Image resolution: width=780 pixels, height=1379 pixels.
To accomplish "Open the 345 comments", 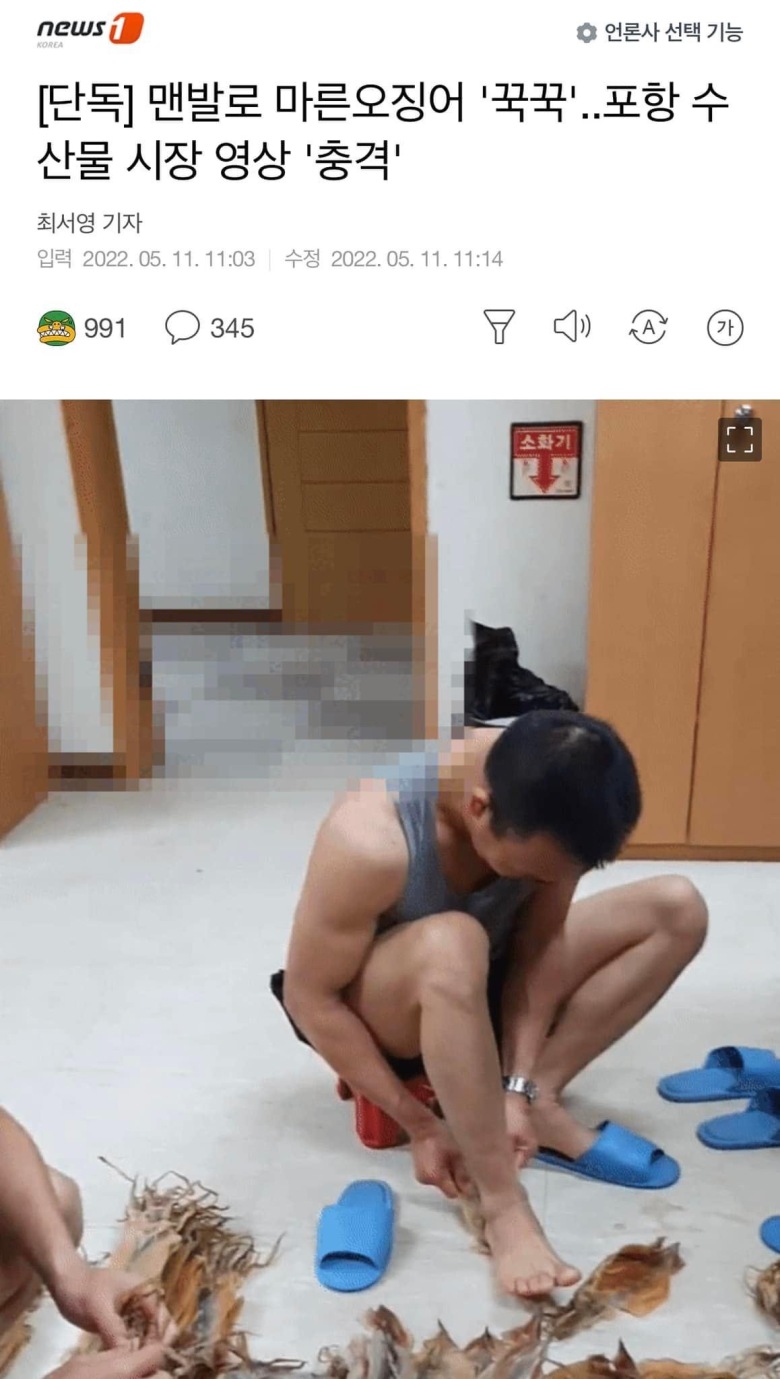I will tap(210, 328).
